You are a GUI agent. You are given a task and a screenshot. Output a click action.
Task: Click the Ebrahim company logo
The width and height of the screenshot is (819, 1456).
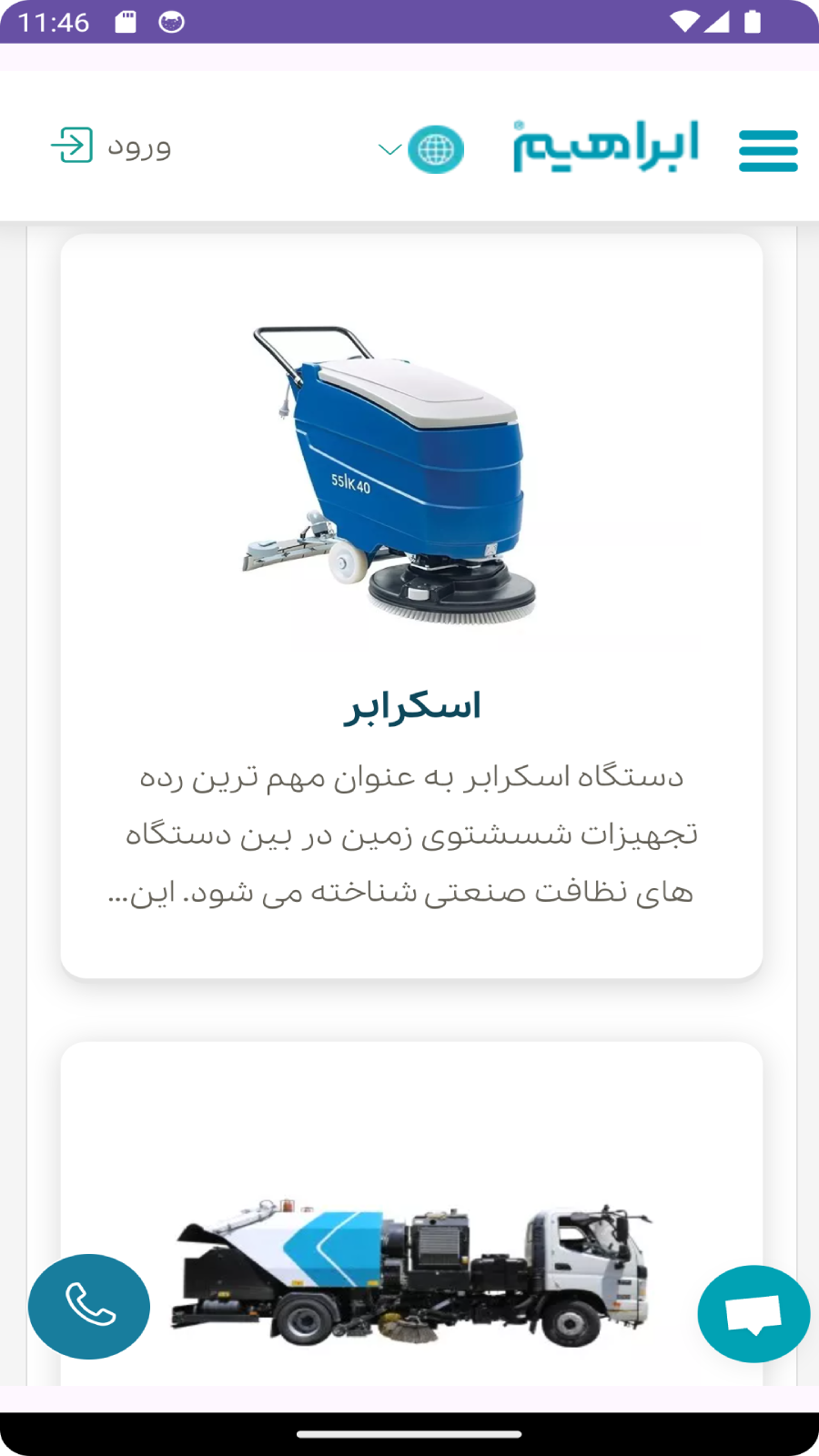coord(603,144)
